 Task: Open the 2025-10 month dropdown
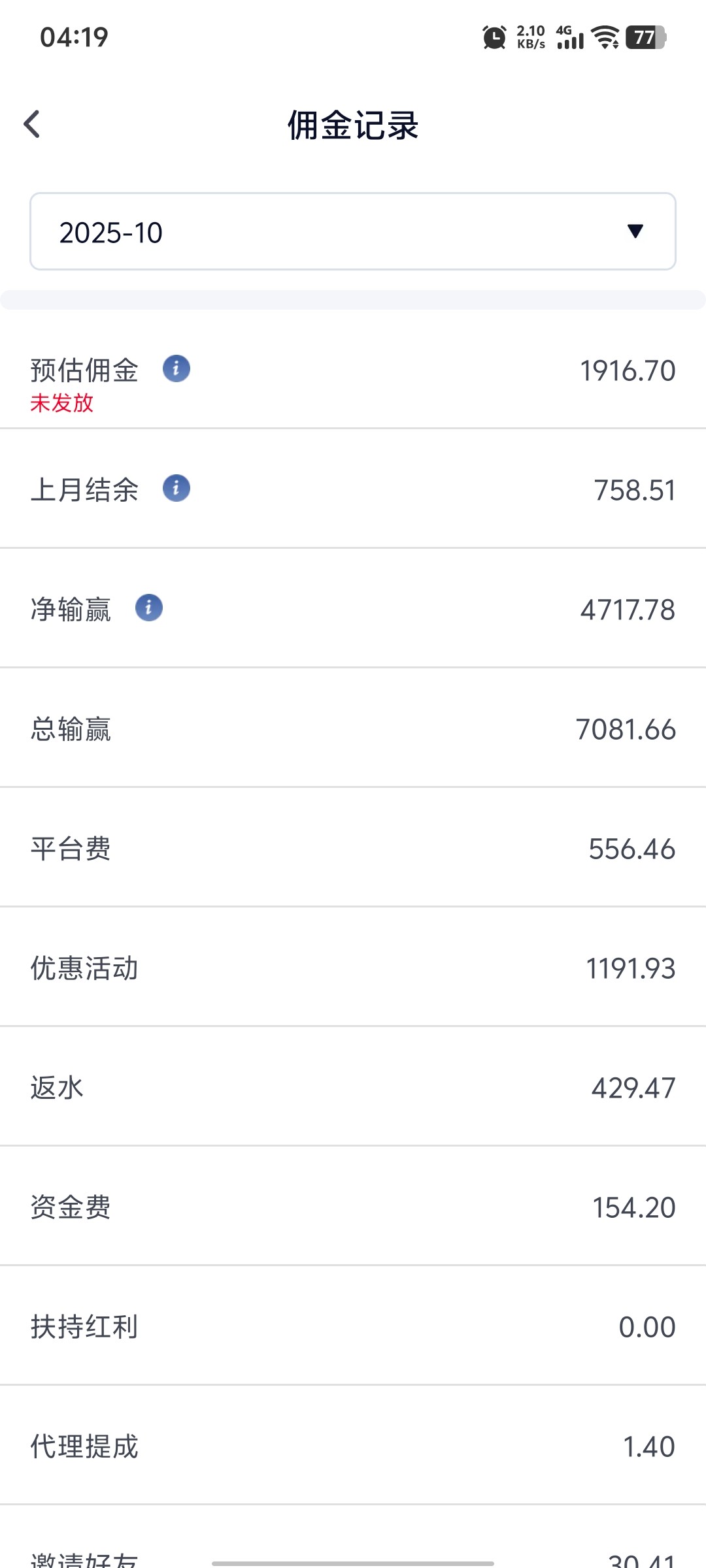pos(353,231)
